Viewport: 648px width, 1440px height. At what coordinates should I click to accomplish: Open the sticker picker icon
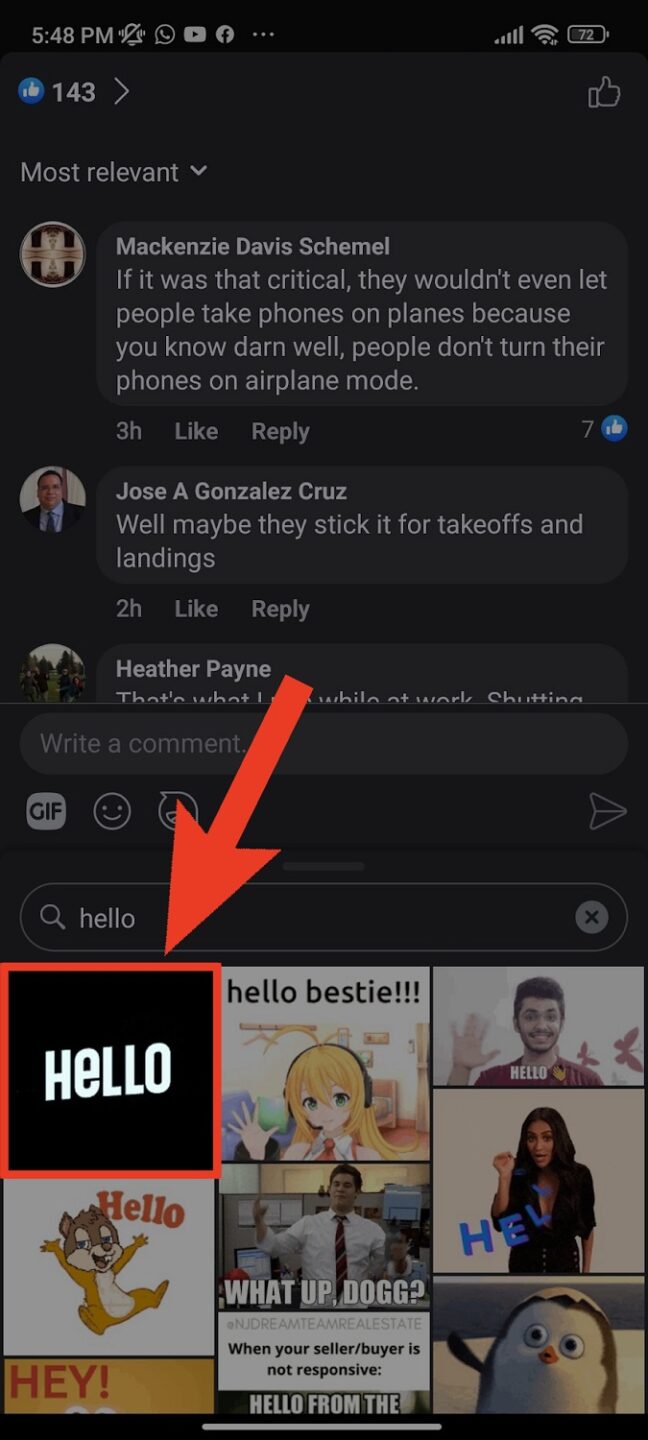(178, 812)
